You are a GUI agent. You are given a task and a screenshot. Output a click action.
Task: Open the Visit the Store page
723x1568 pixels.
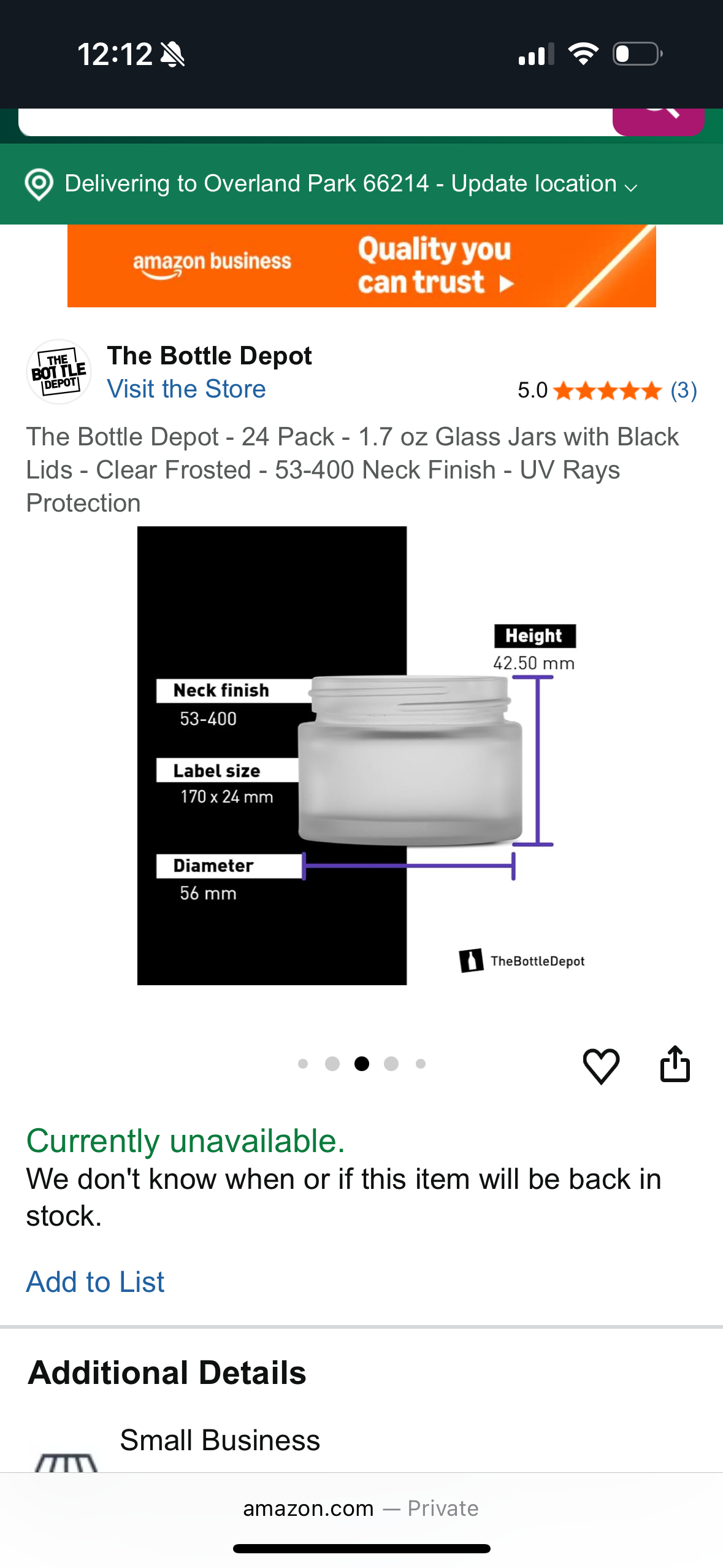coord(186,389)
